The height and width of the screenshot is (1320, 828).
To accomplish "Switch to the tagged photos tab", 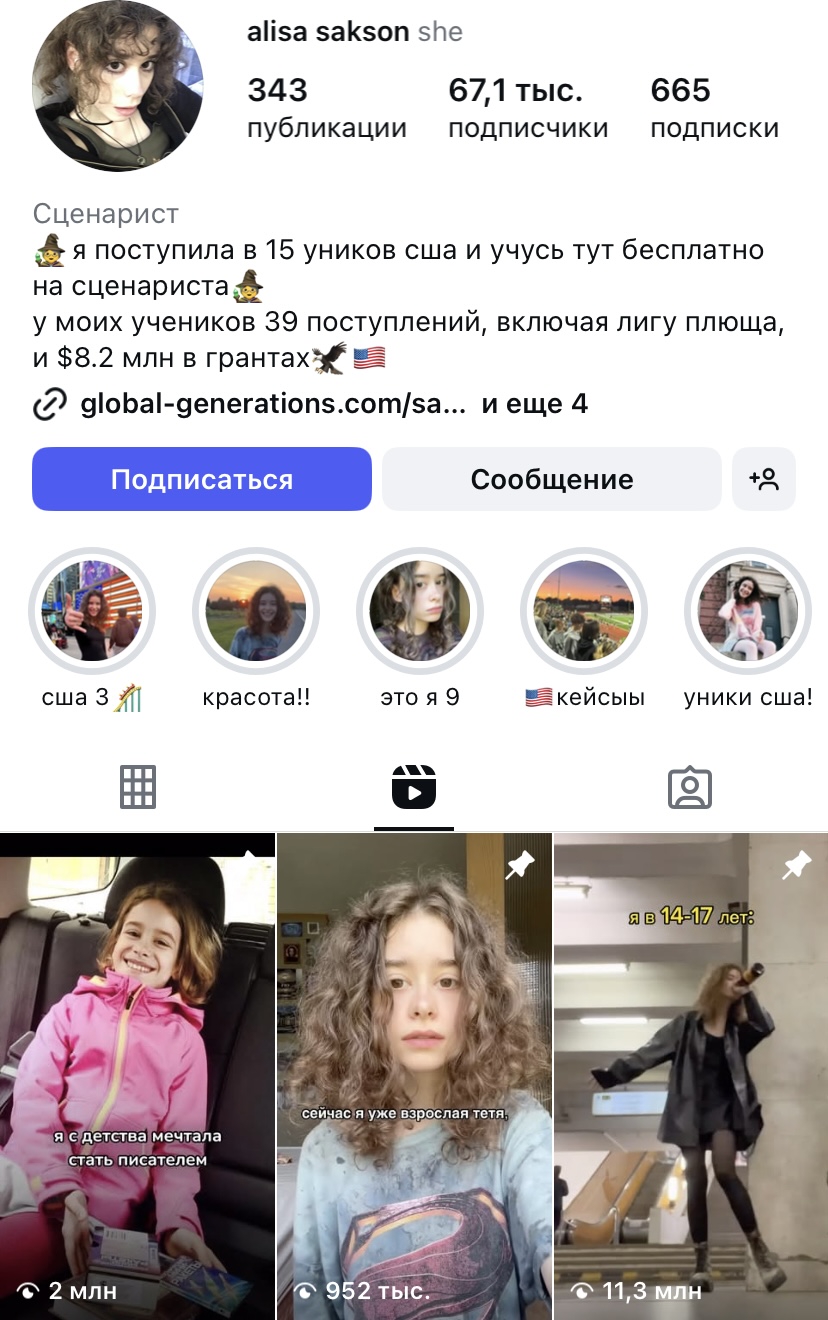I will pyautogui.click(x=689, y=787).
